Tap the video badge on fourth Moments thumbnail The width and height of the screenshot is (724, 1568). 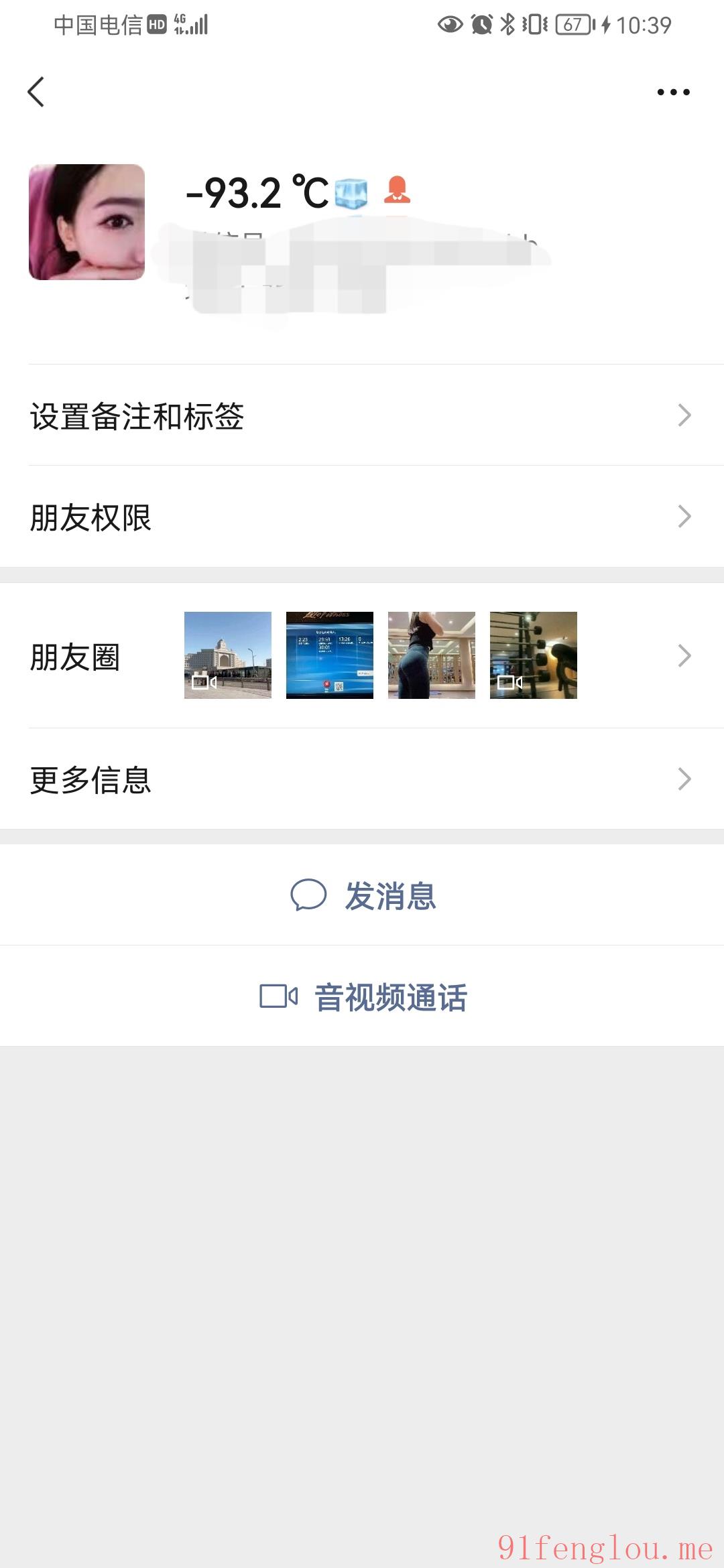point(511,683)
